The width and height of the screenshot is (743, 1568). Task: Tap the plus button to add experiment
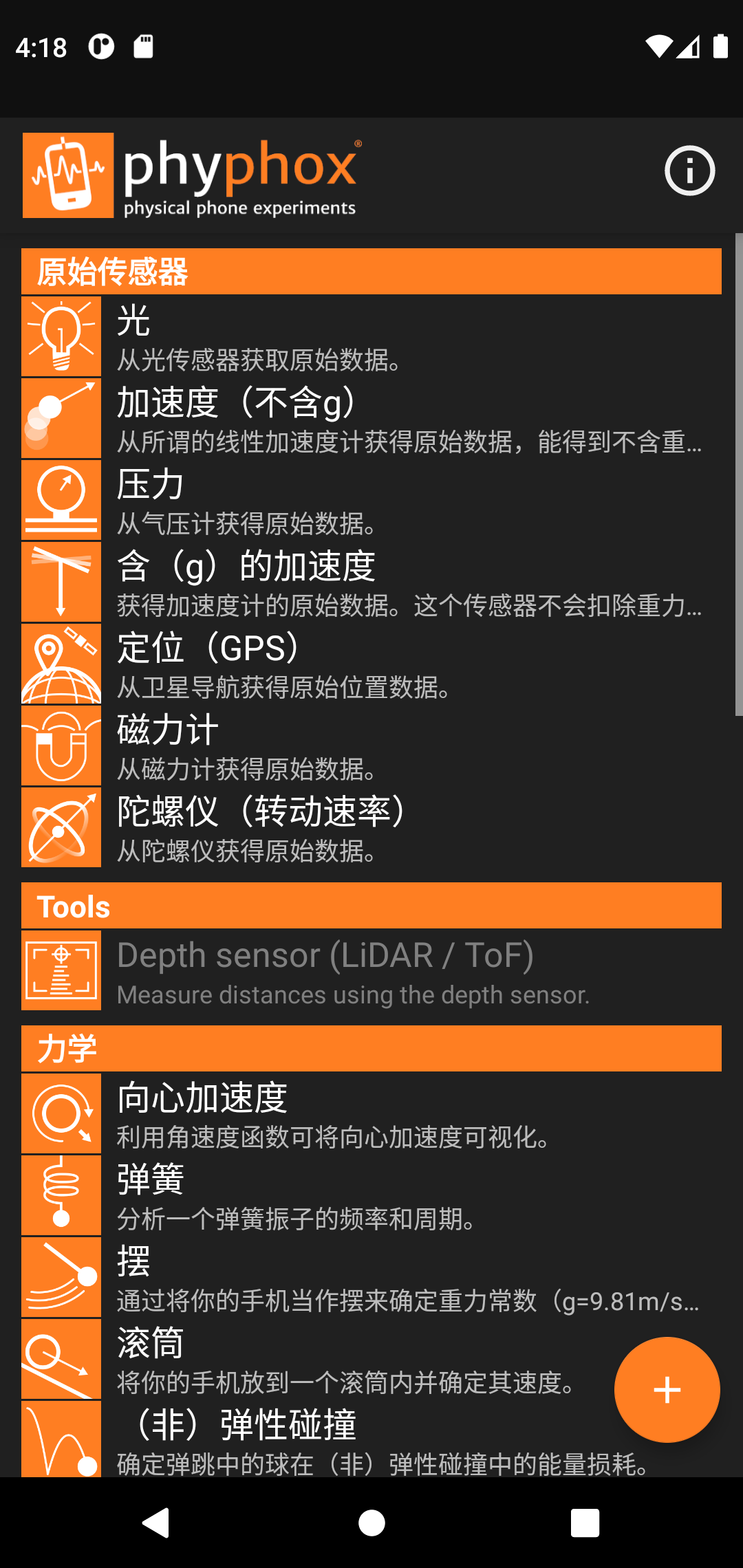(x=667, y=1390)
